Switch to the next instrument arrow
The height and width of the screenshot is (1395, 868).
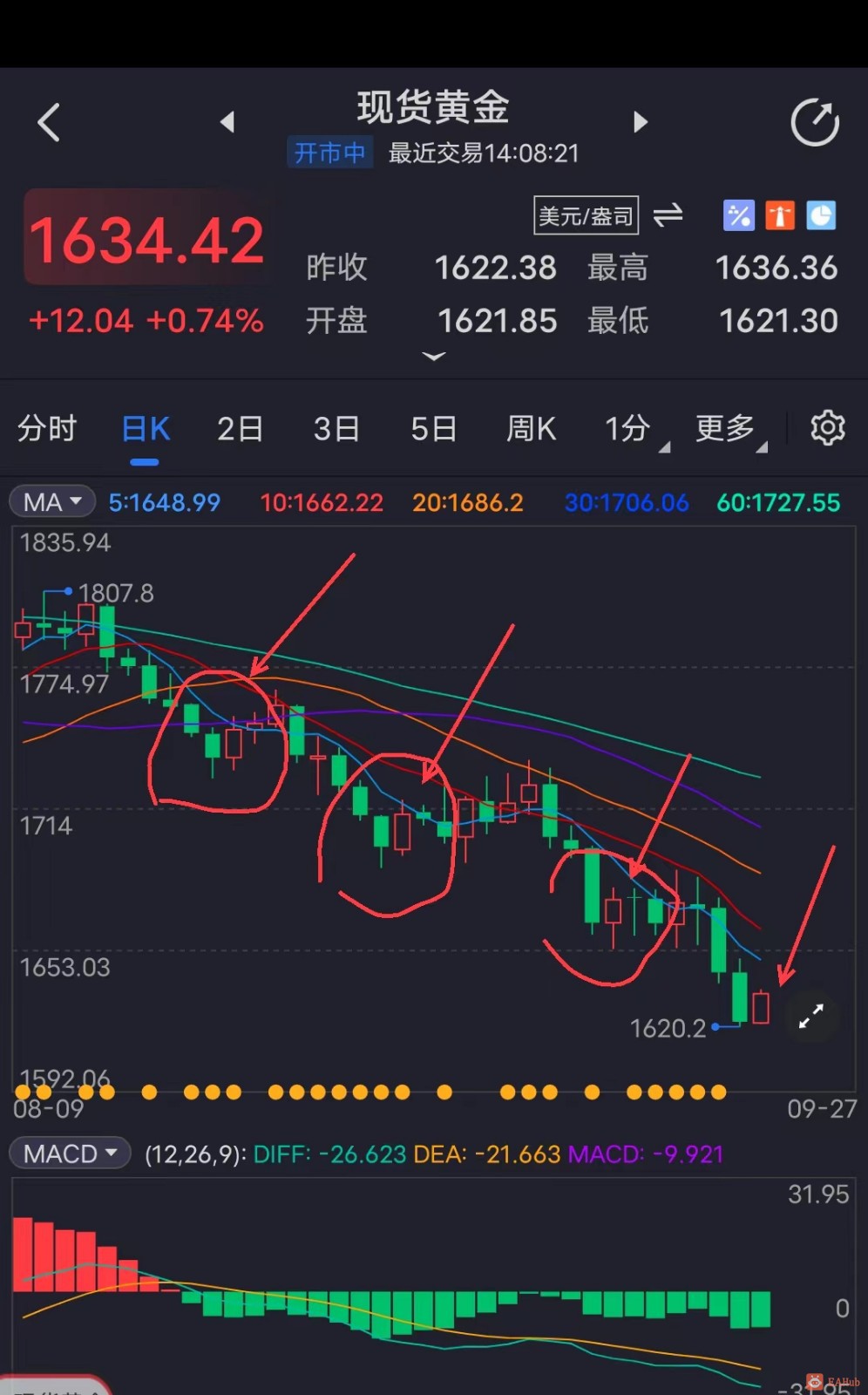coord(641,122)
